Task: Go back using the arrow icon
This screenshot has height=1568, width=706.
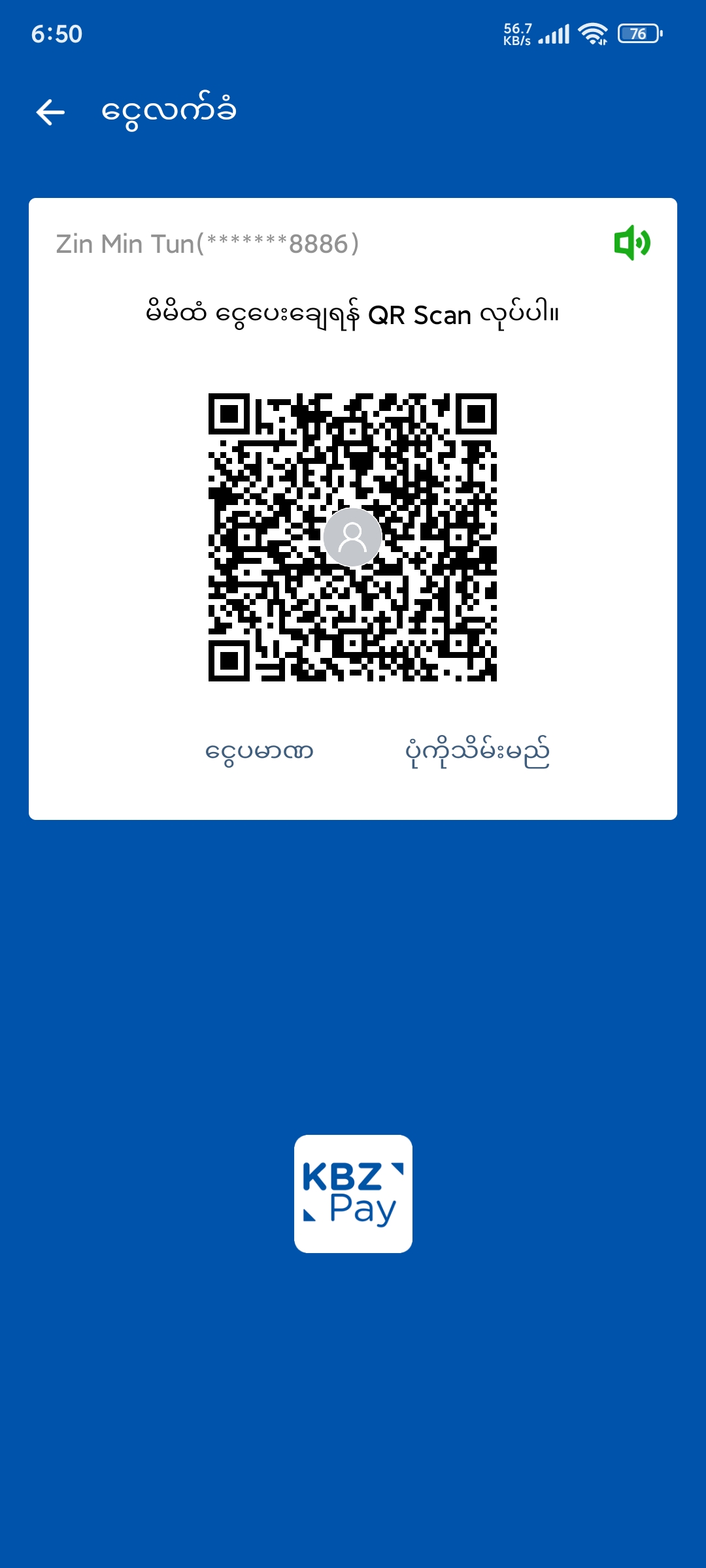Action: click(50, 112)
